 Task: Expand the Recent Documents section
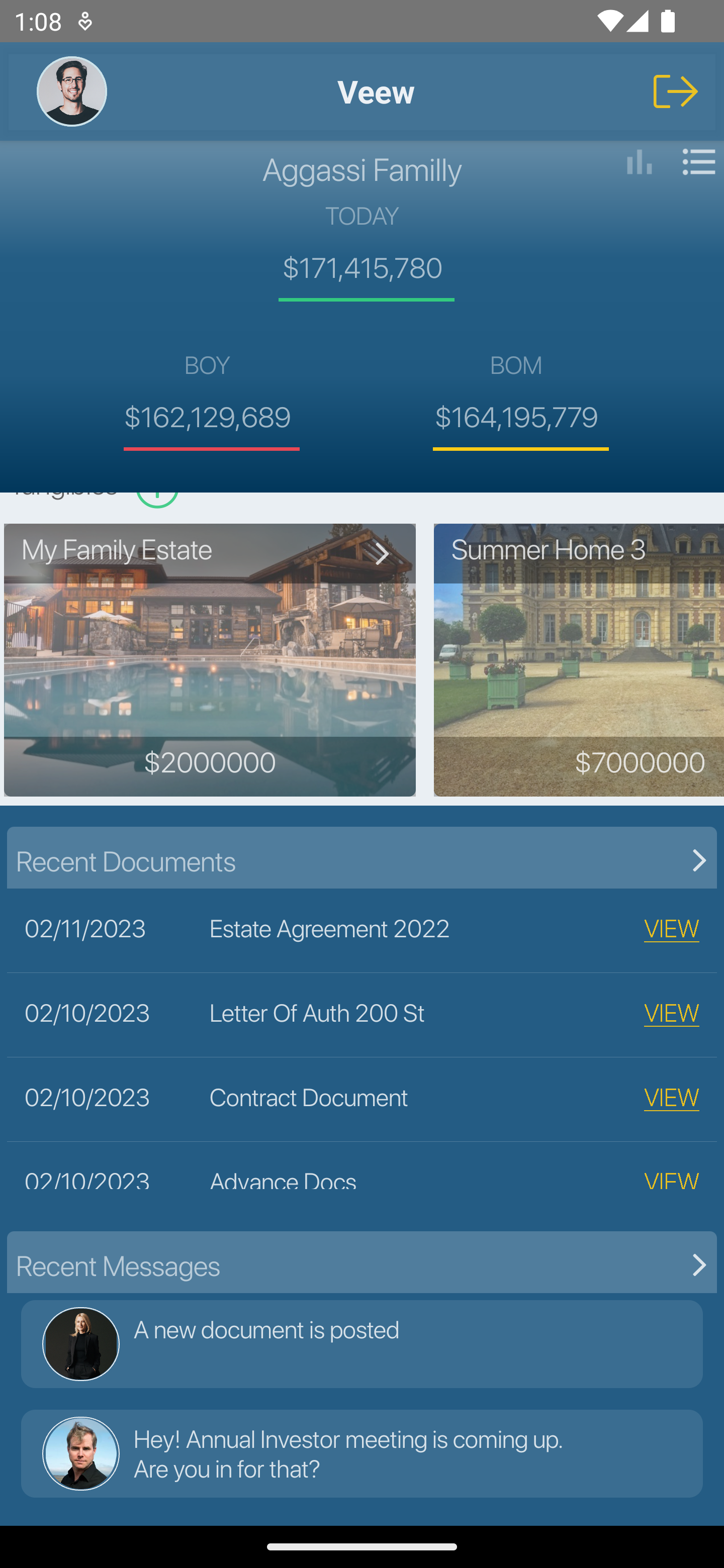[x=361, y=859]
